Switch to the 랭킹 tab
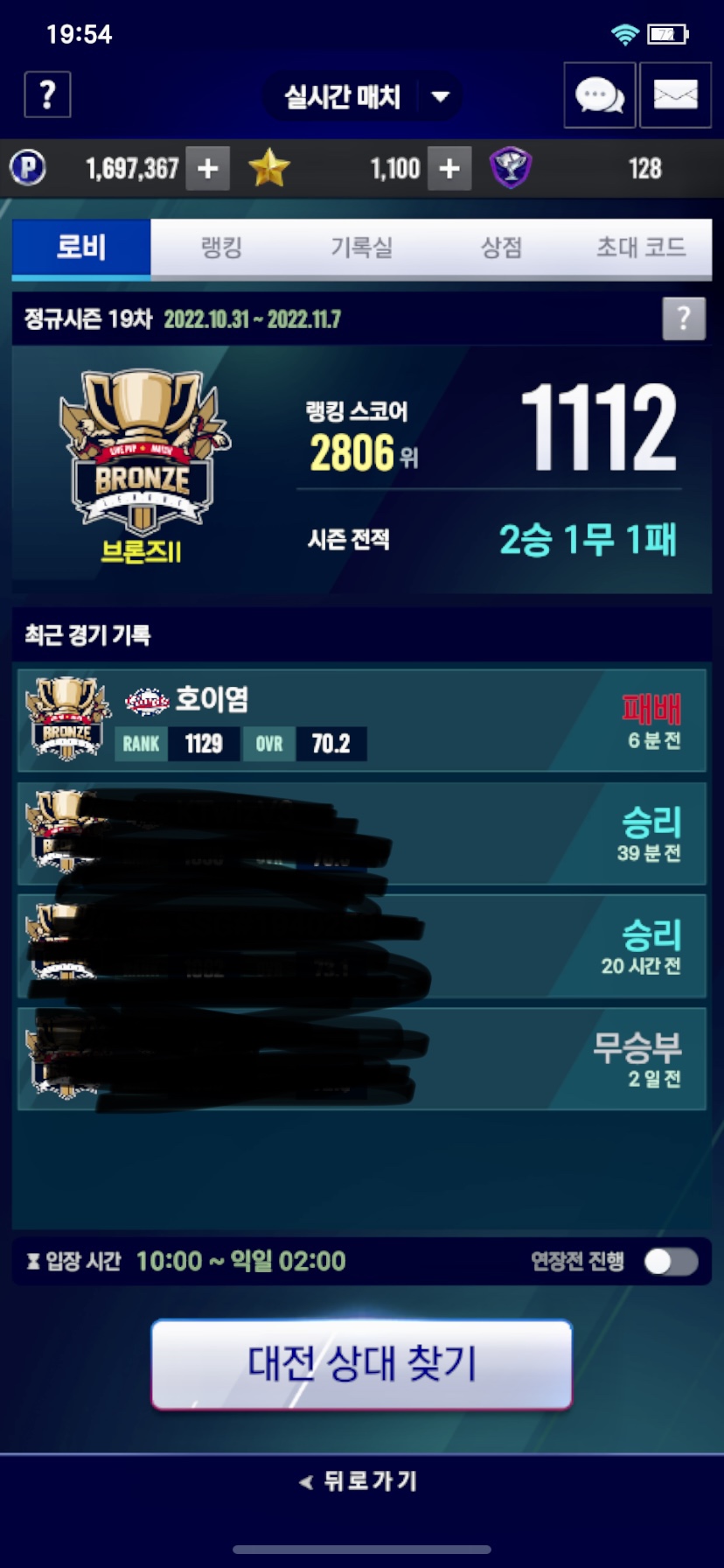This screenshot has width=724, height=1568. (x=221, y=248)
